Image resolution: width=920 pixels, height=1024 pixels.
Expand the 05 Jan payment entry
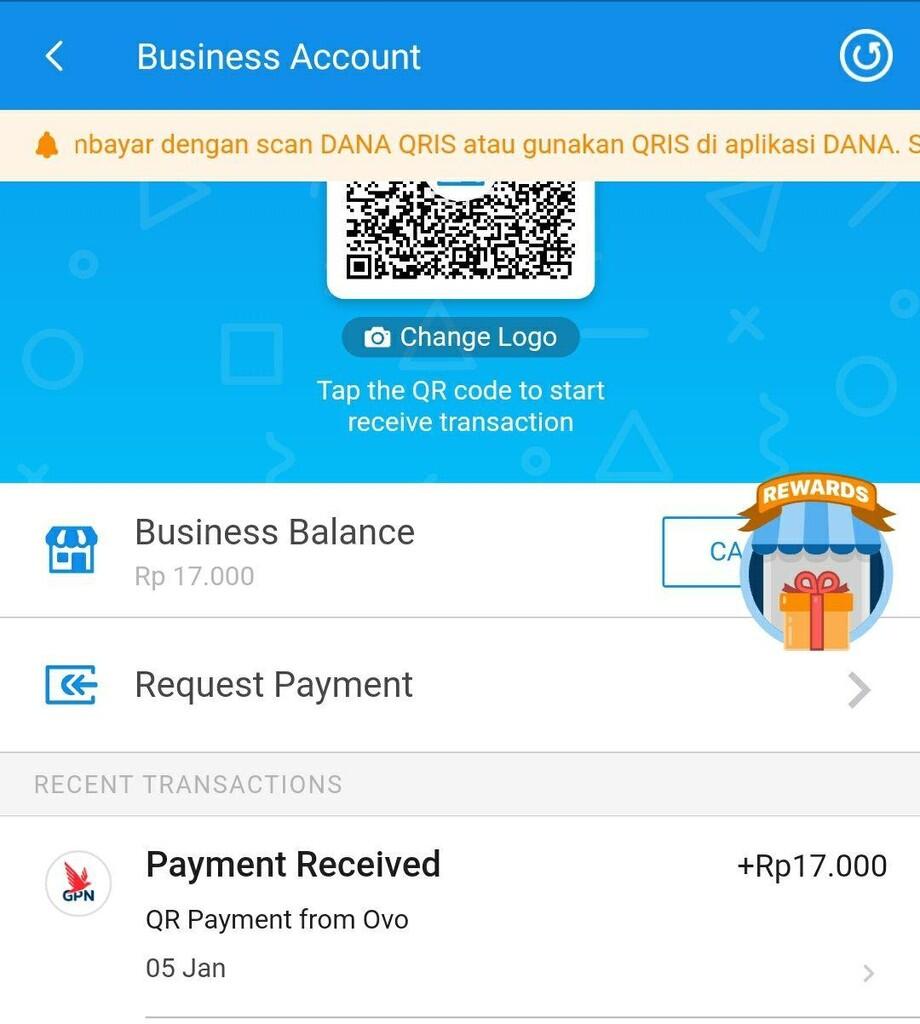185,967
